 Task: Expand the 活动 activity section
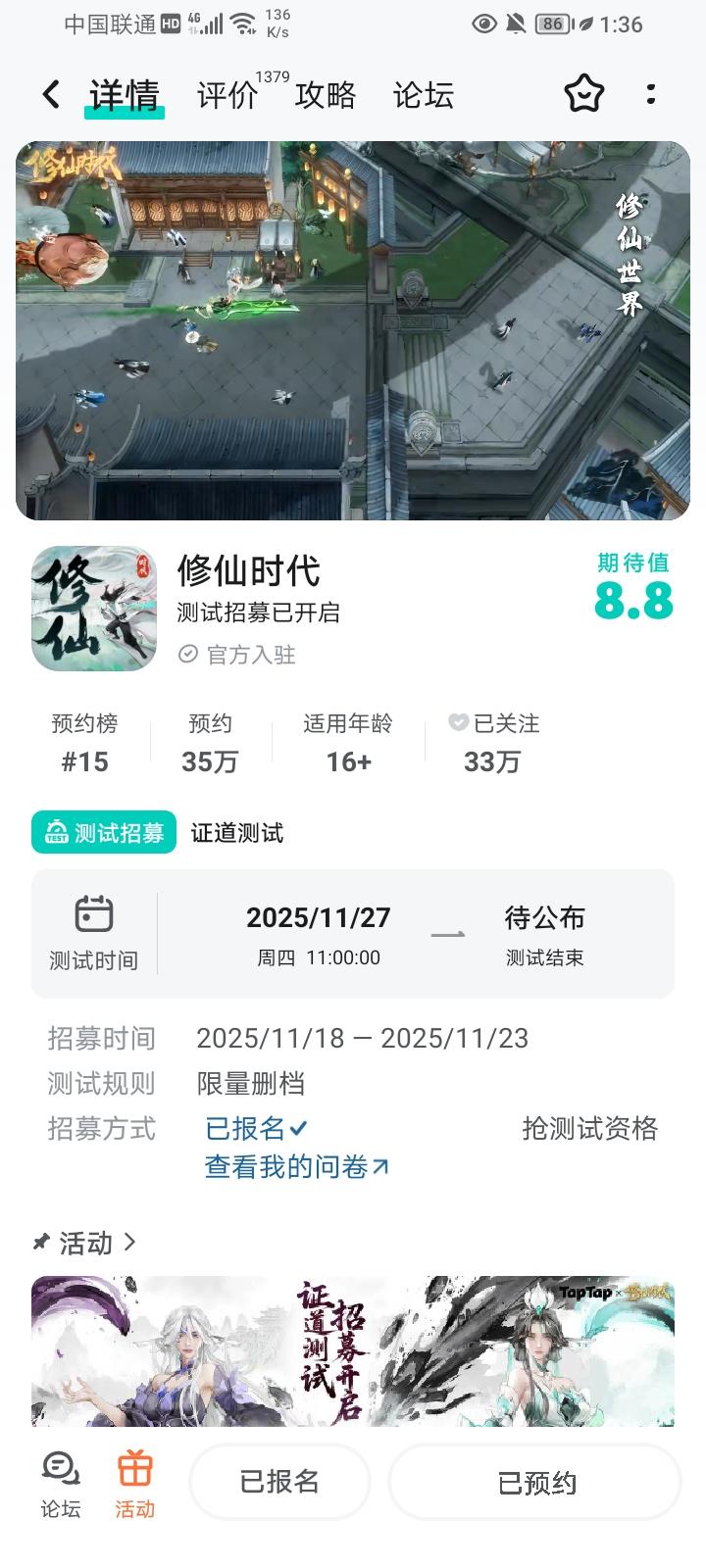(82, 1243)
